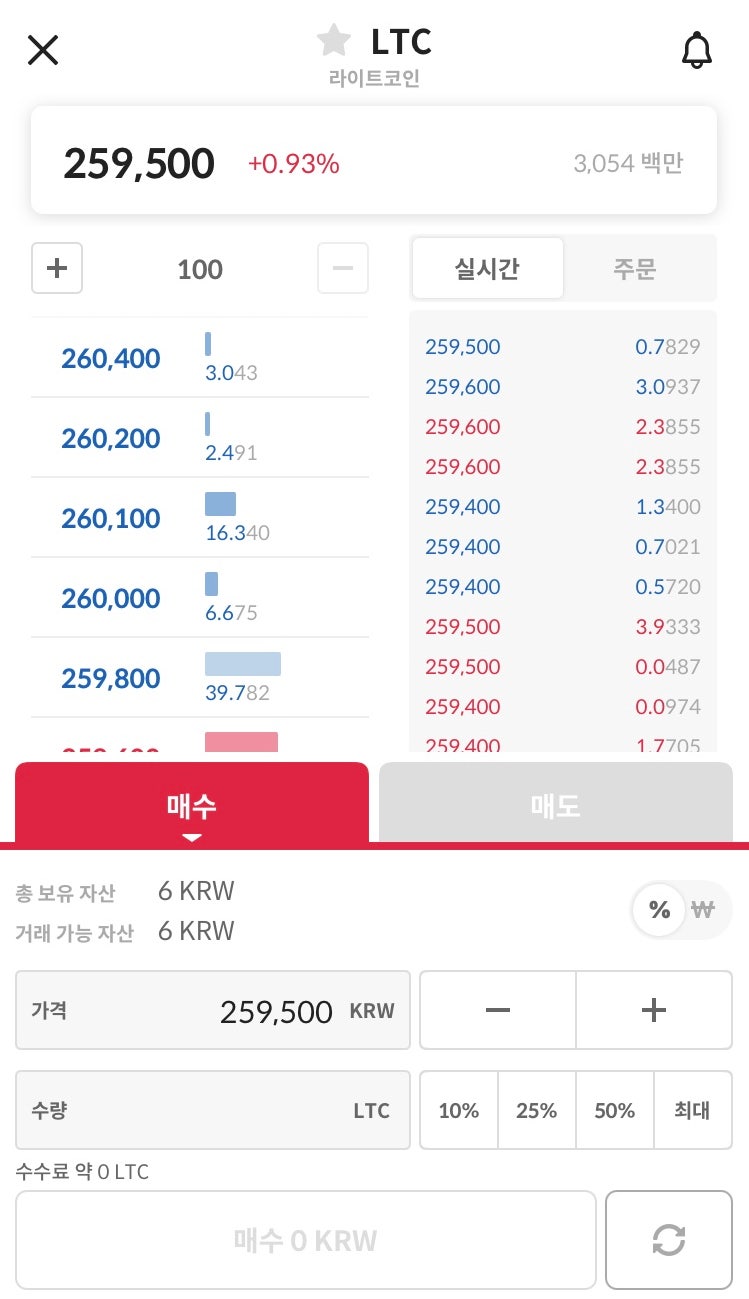Choose 최대 for maximum quantity
The width and height of the screenshot is (749, 1299).
pos(693,1110)
